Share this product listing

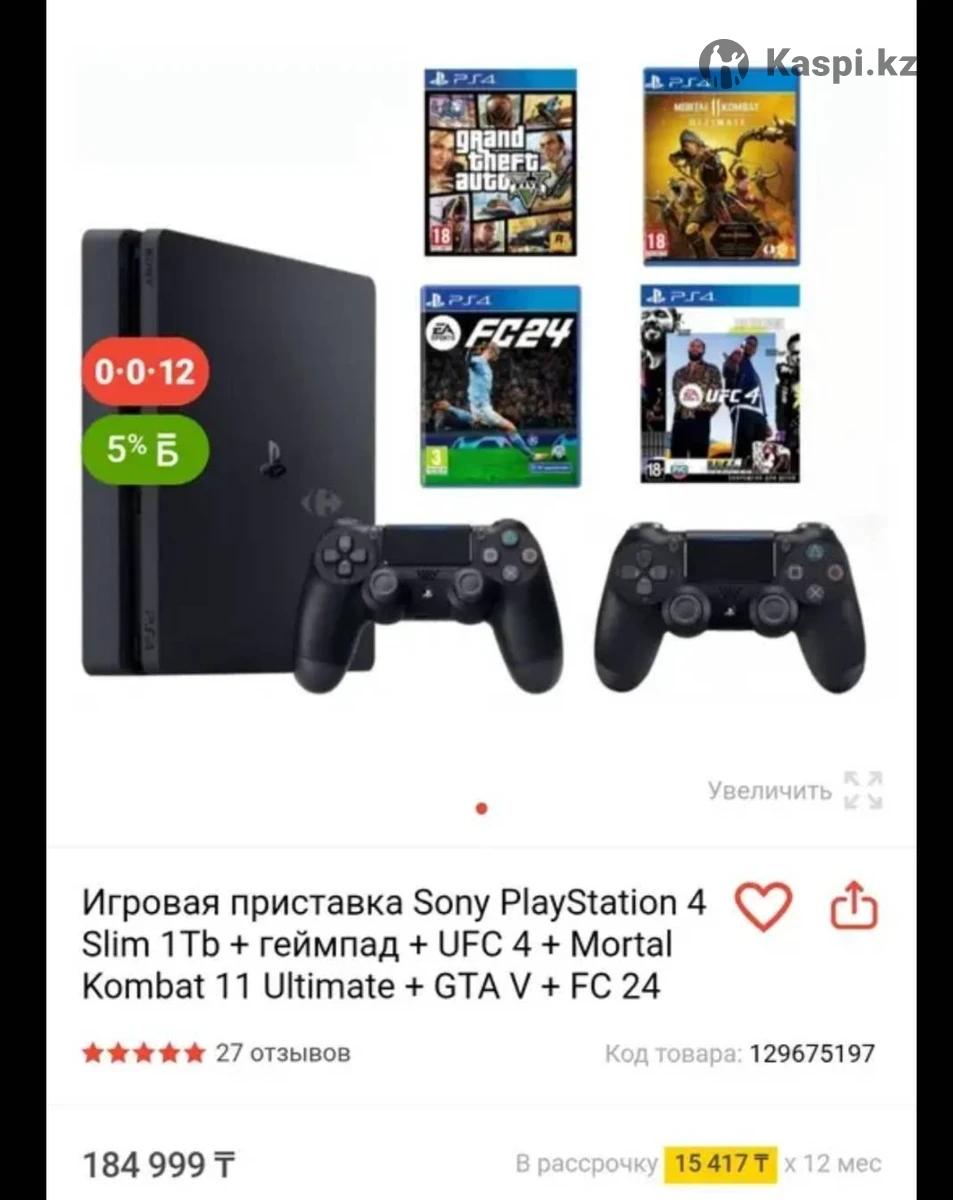tap(854, 907)
